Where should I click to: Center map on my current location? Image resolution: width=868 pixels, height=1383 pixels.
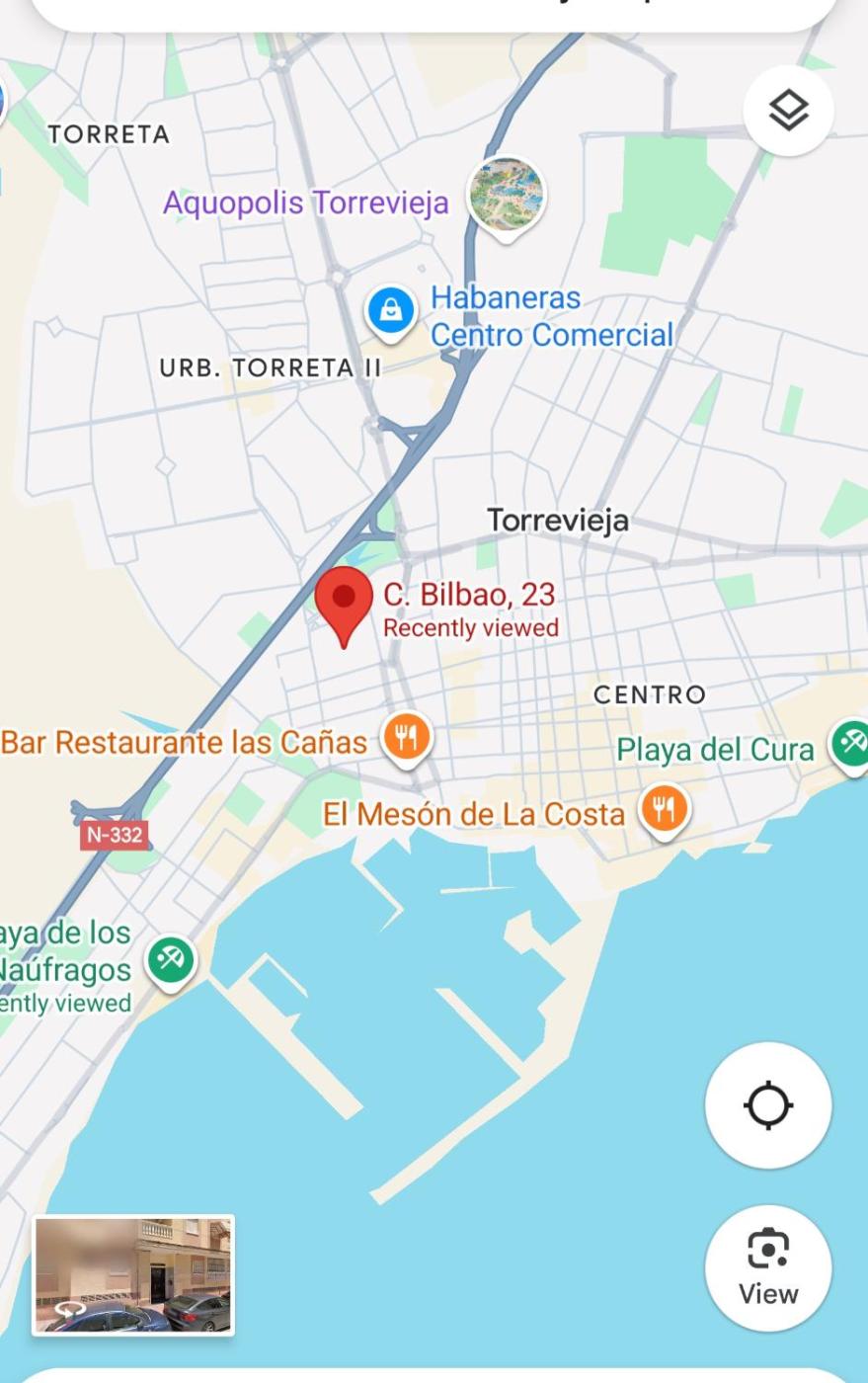[768, 1104]
